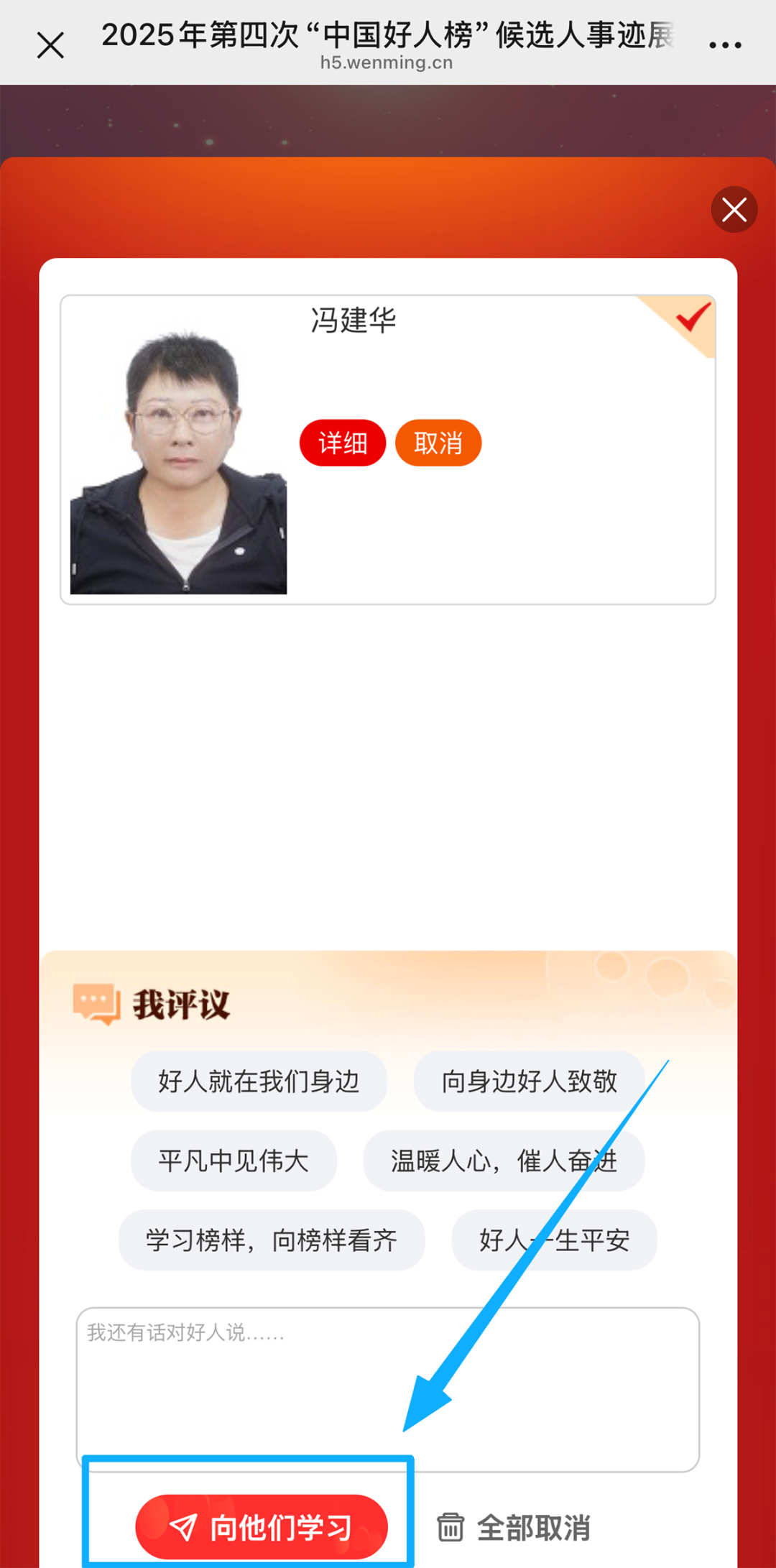Dismiss the popup with the red close button

[x=734, y=210]
